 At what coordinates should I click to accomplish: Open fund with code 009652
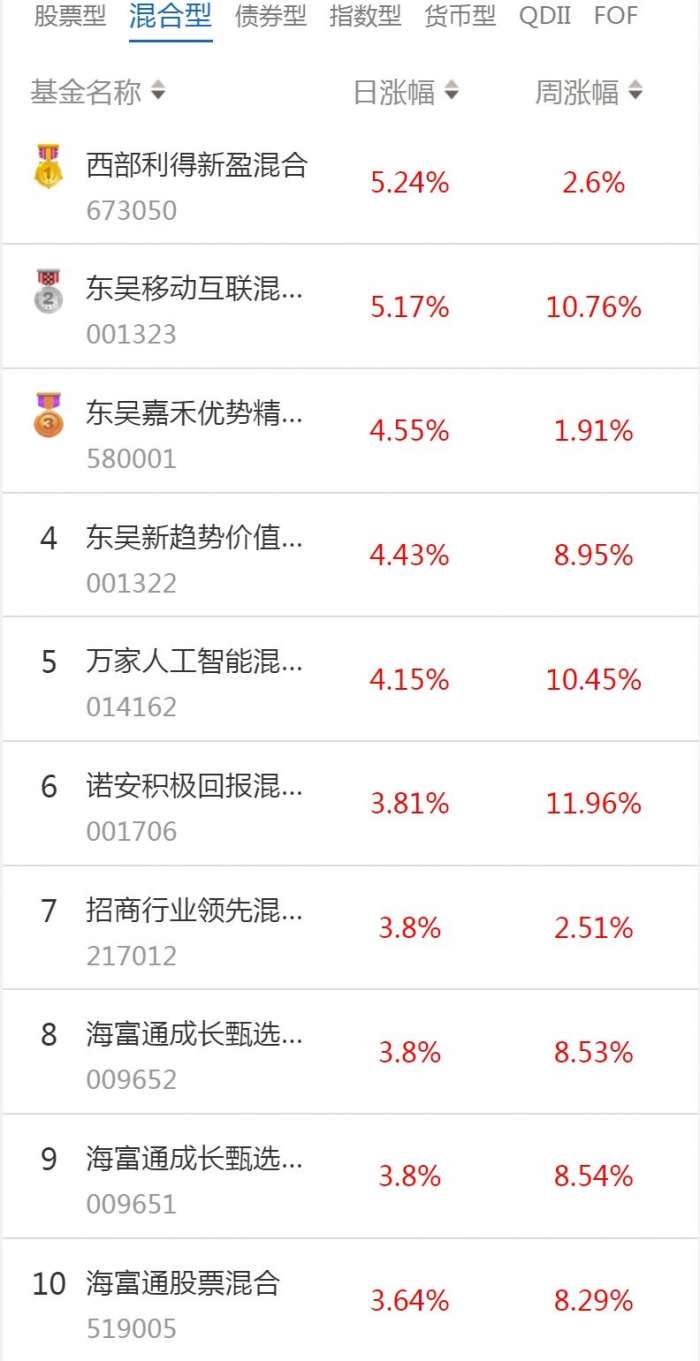[350, 1052]
